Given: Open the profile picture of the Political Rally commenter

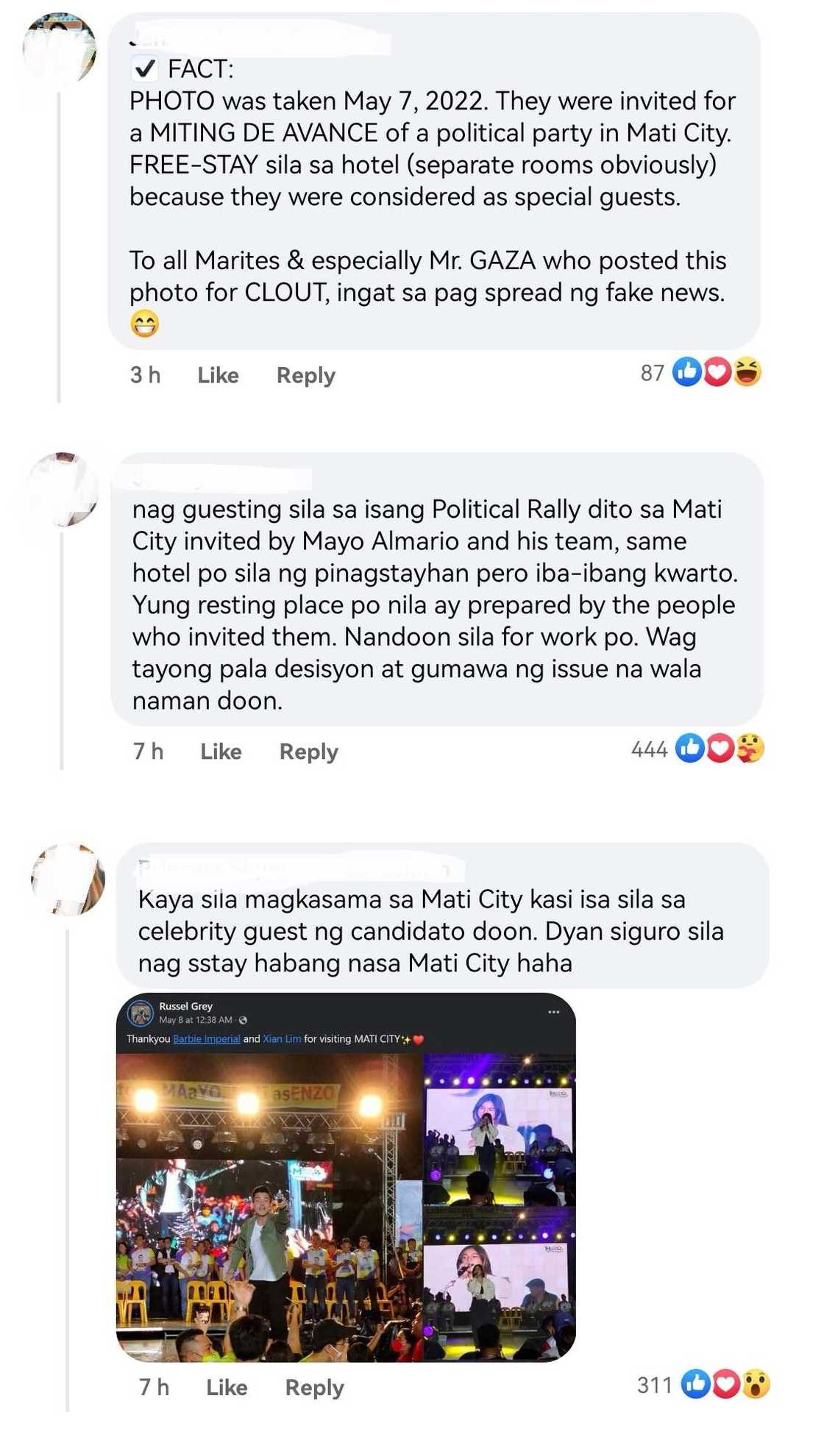Looking at the screenshot, I should pyautogui.click(x=63, y=489).
